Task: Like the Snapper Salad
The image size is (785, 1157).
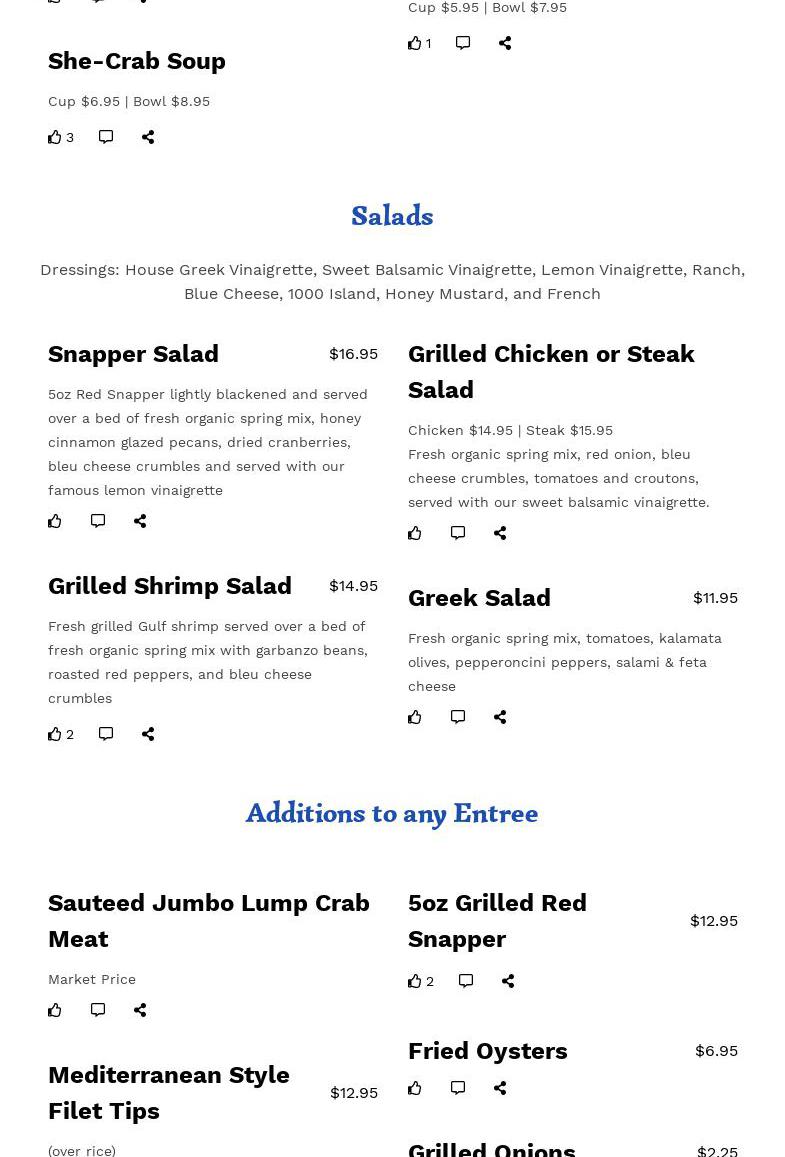Action: click(x=55, y=521)
